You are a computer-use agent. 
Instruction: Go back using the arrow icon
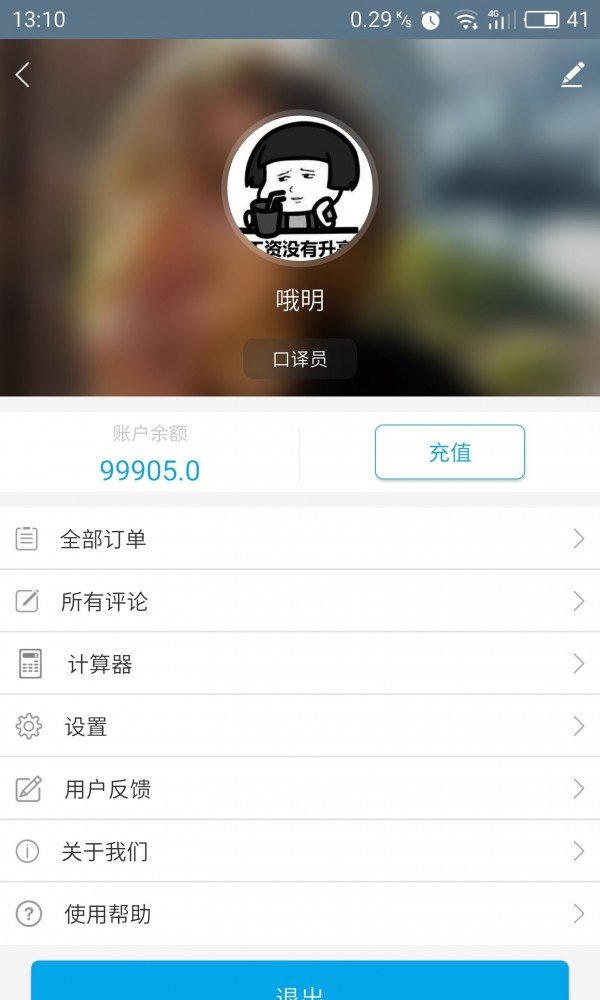pyautogui.click(x=23, y=75)
